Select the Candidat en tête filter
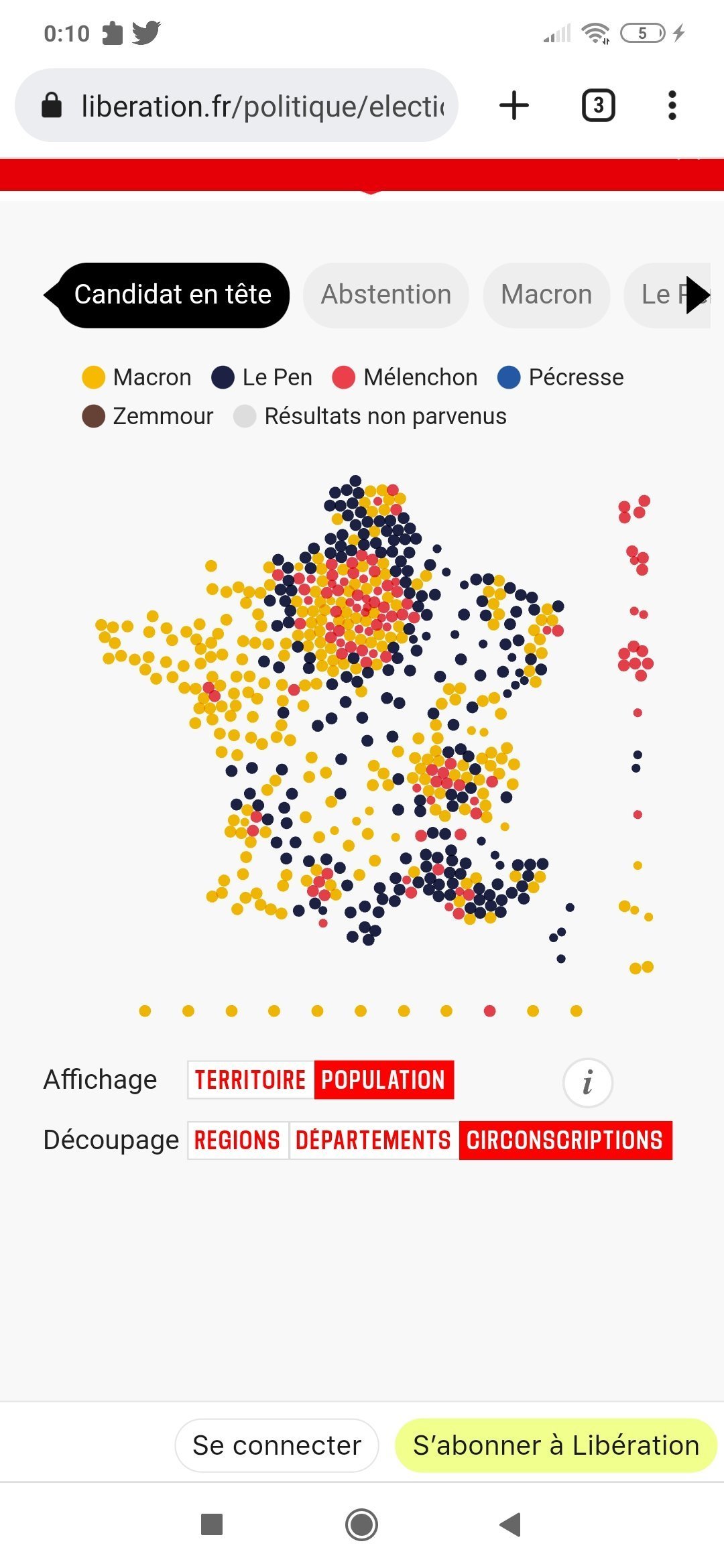The width and height of the screenshot is (724, 1568). 173,295
